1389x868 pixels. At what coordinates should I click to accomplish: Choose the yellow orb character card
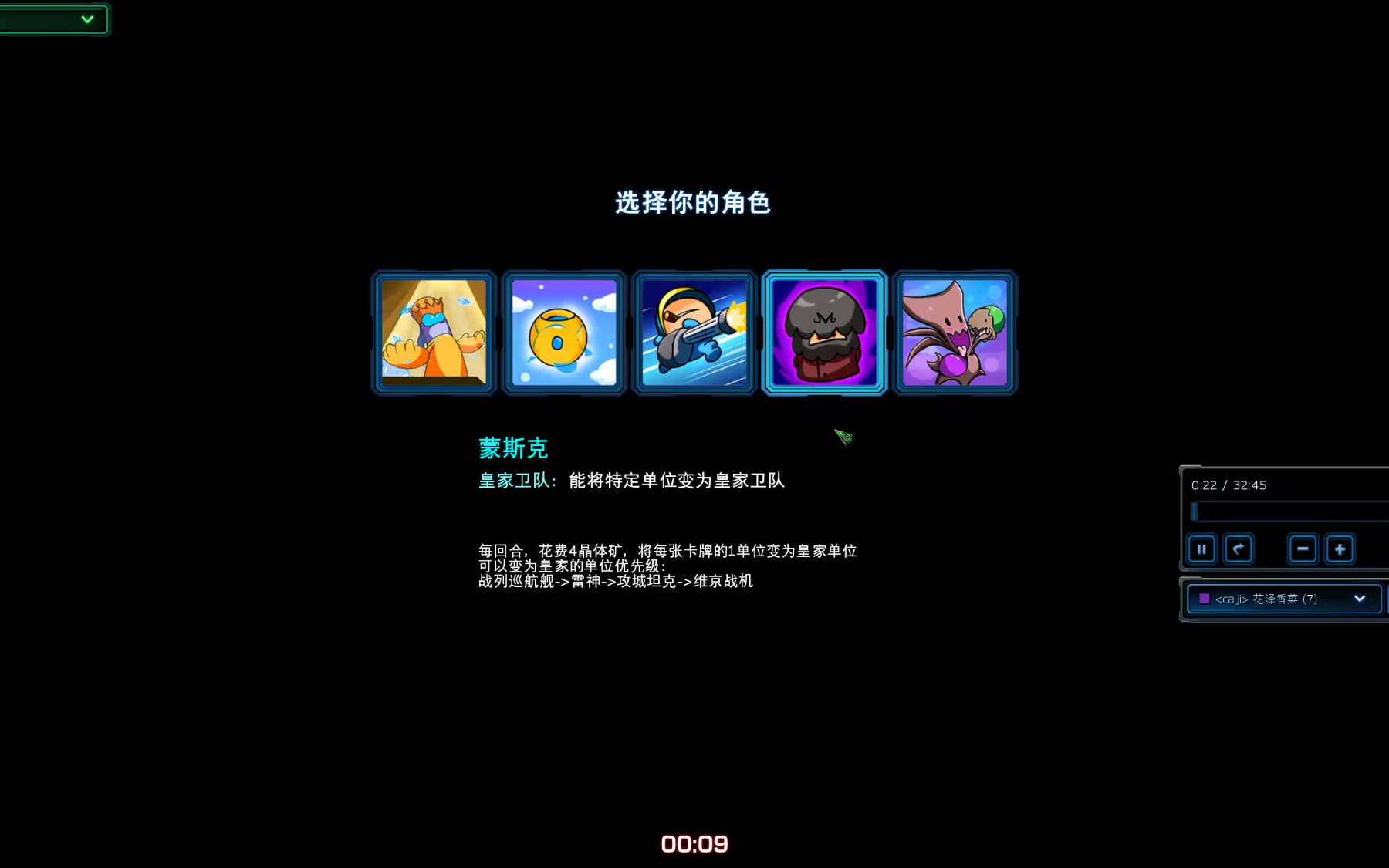click(x=564, y=333)
